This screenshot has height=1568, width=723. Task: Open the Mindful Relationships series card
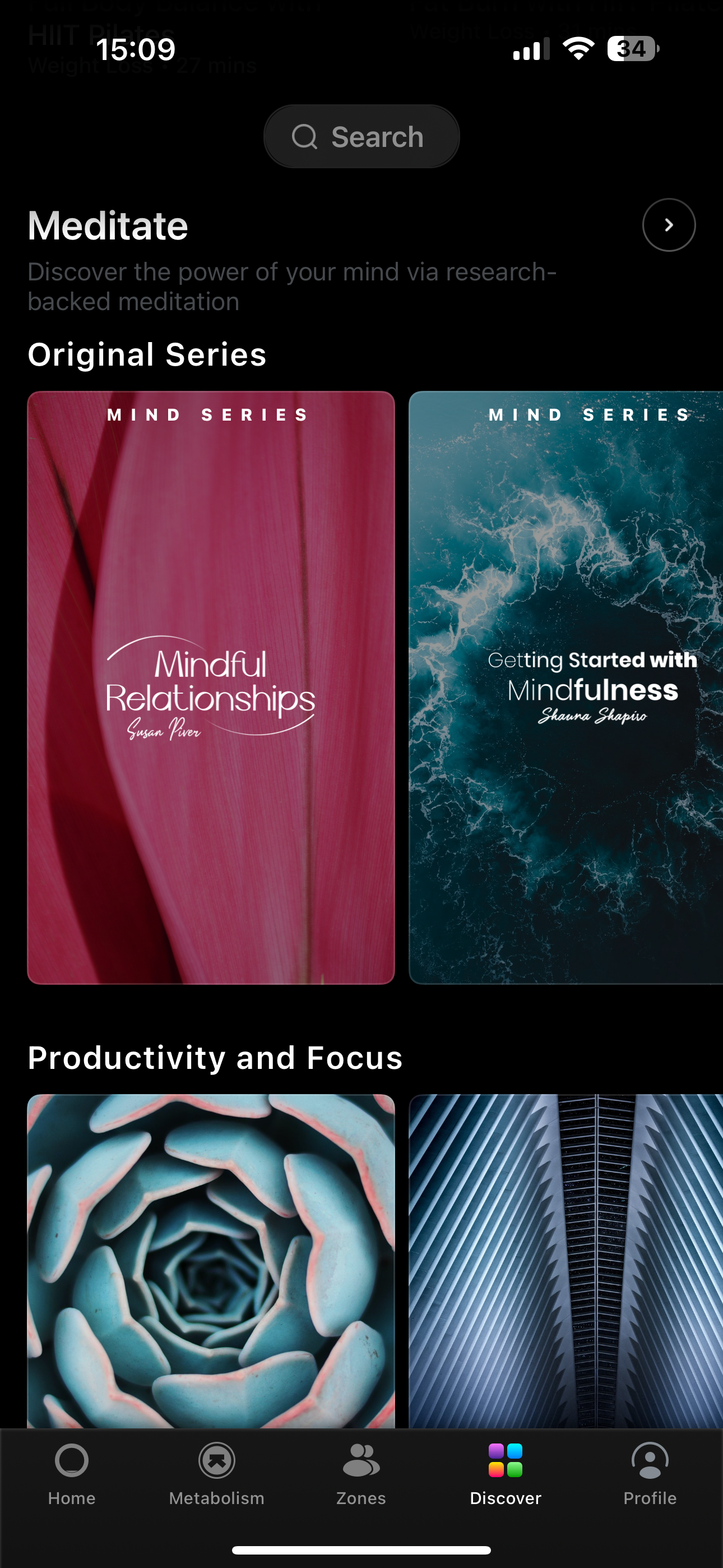tap(211, 687)
